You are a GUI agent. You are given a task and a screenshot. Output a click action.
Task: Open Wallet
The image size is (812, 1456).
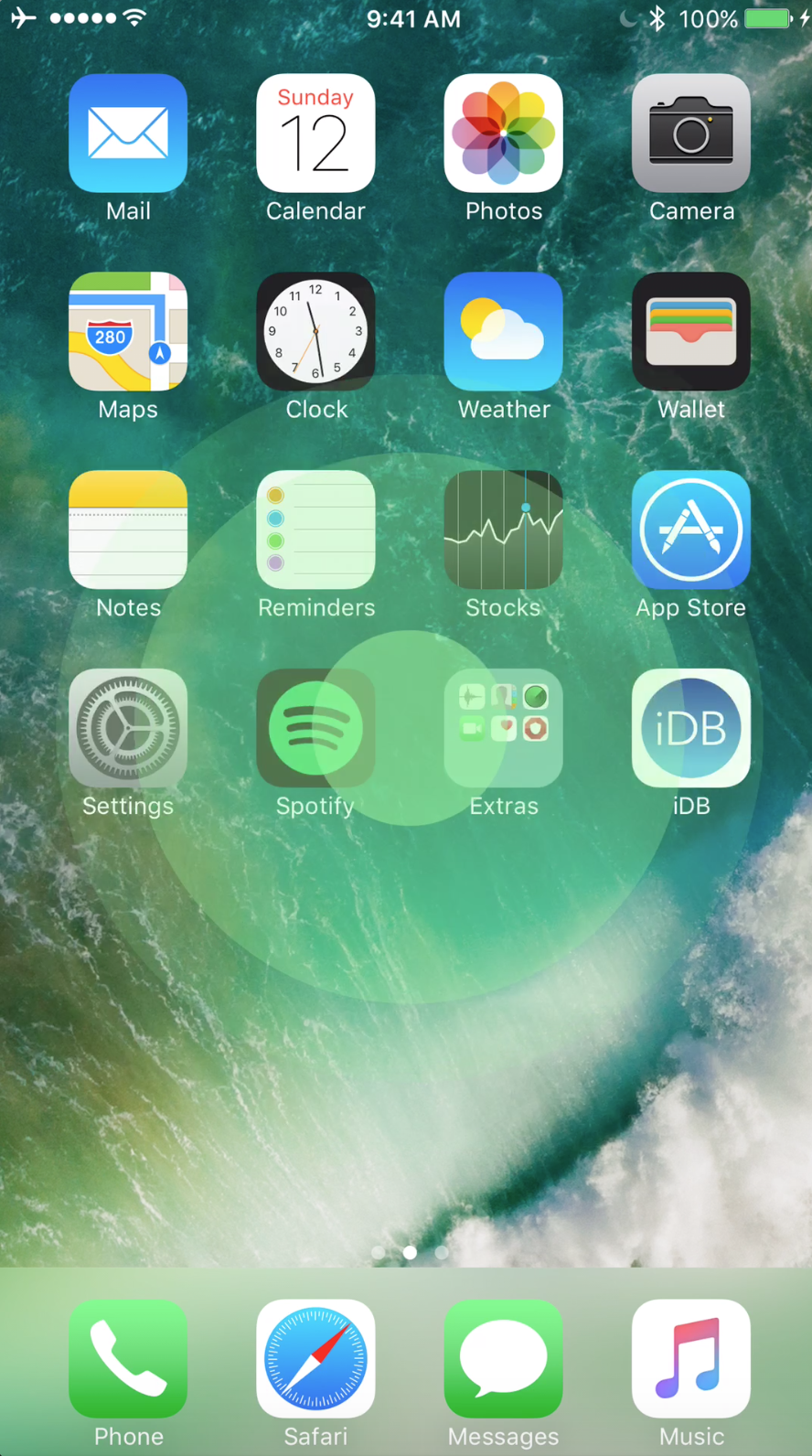[690, 331]
